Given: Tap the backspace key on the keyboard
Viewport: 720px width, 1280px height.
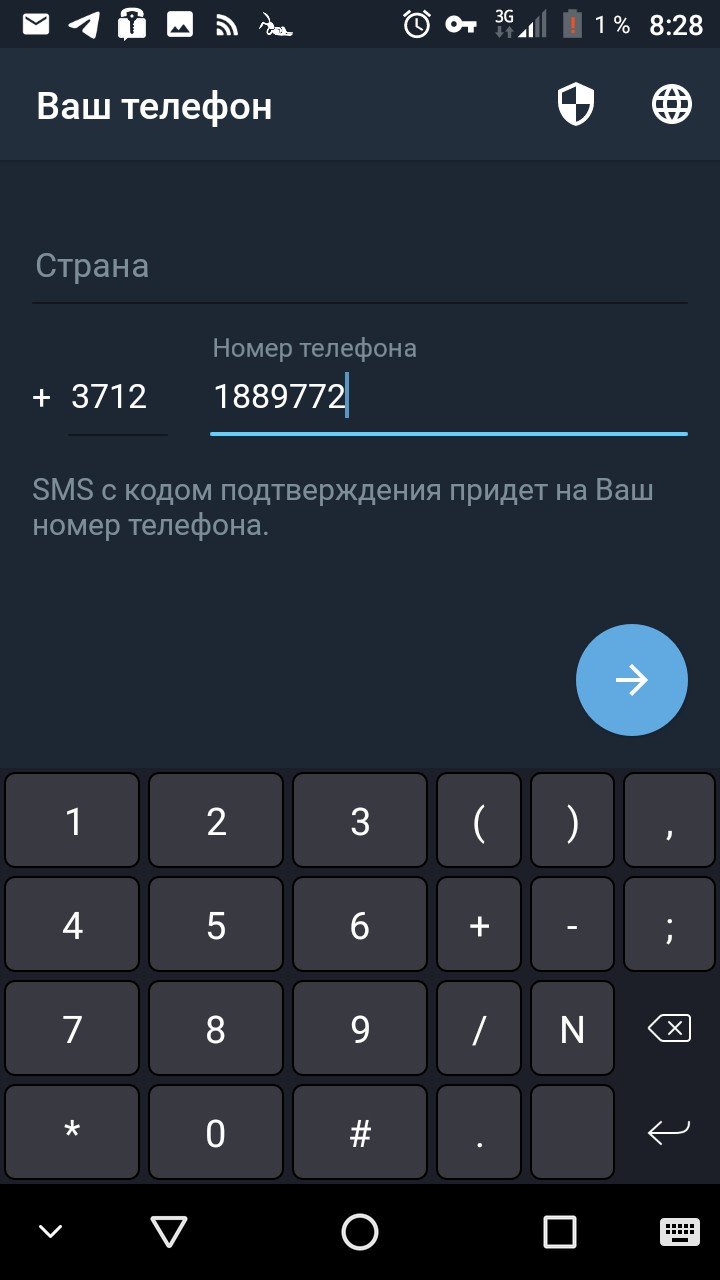Looking at the screenshot, I should (669, 1028).
